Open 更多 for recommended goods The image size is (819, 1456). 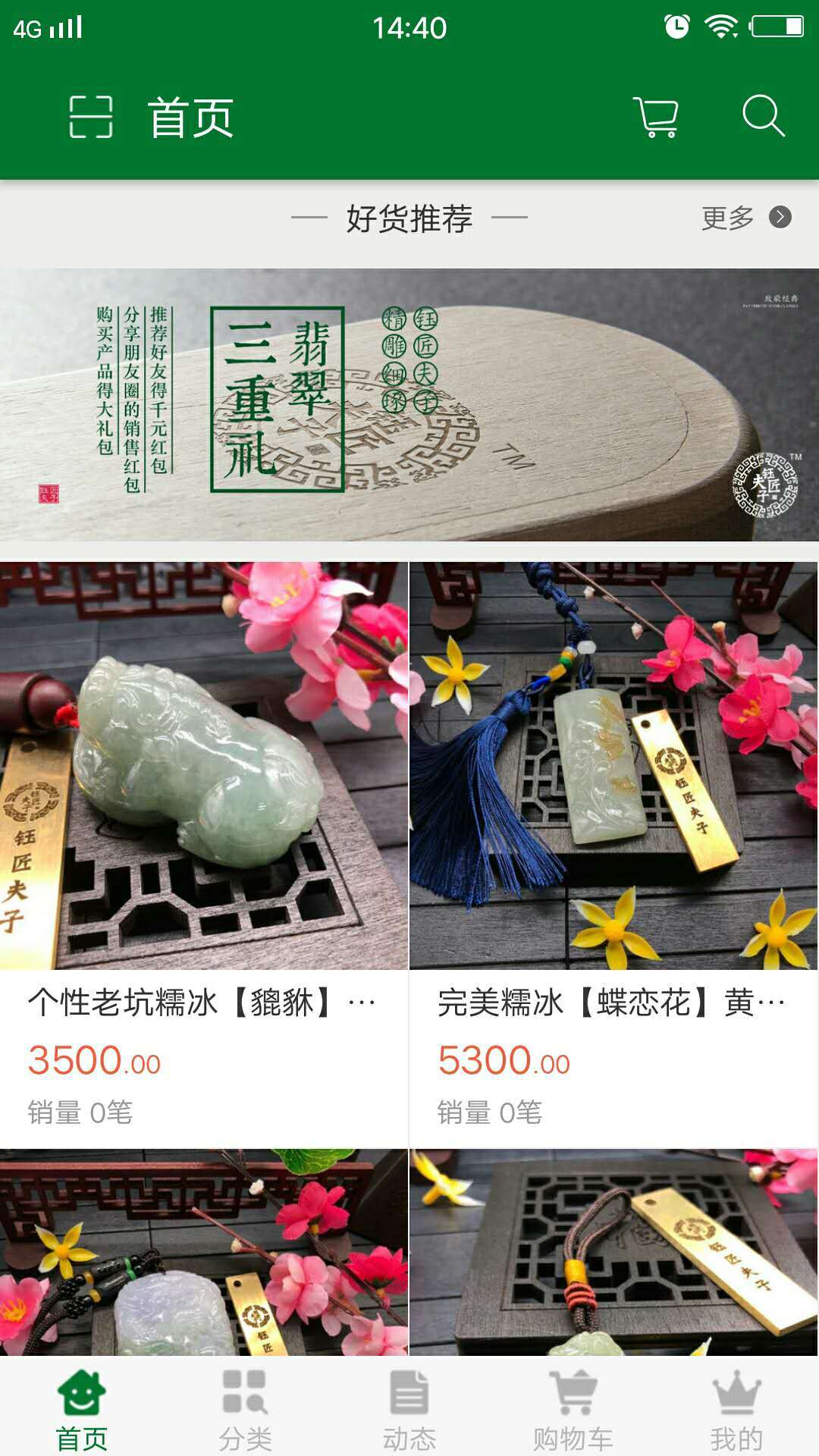coord(745,218)
